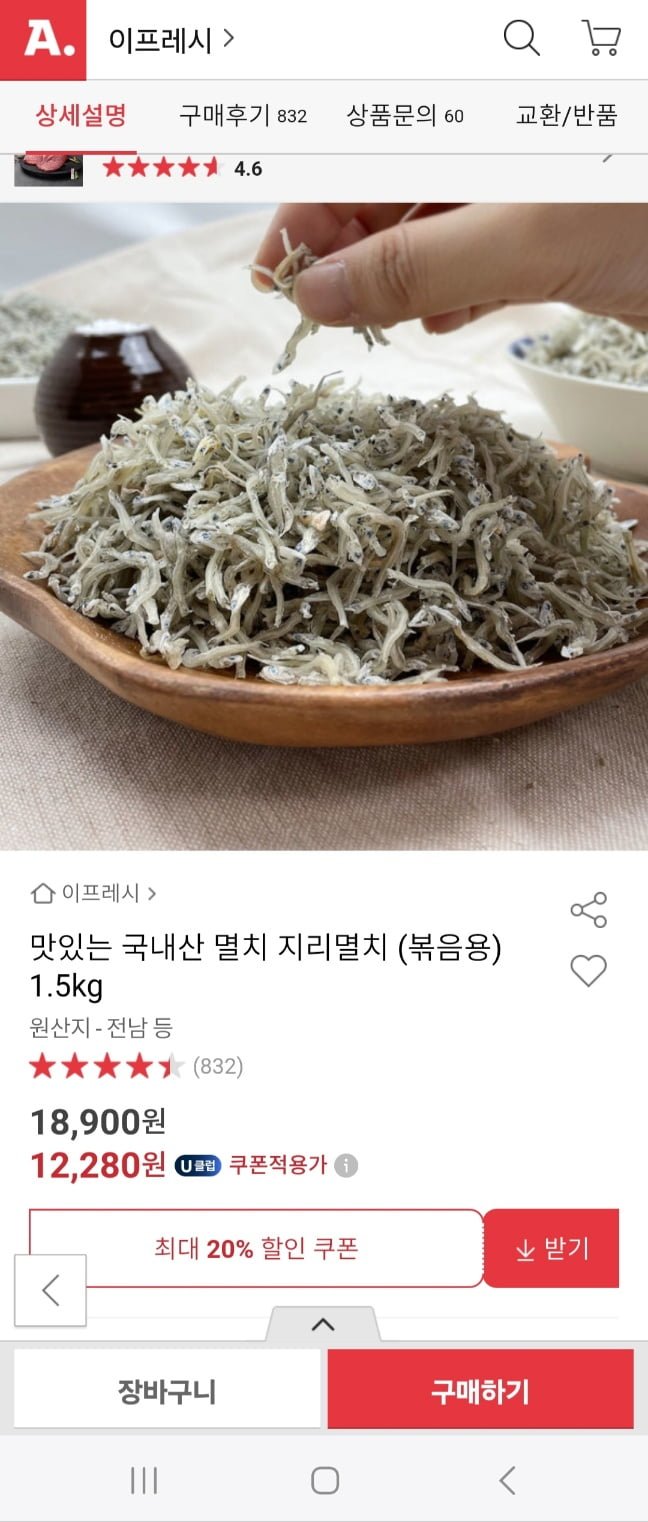The height and width of the screenshot is (1522, 648).
Task: Buy now with 구매하기
Action: click(480, 1391)
